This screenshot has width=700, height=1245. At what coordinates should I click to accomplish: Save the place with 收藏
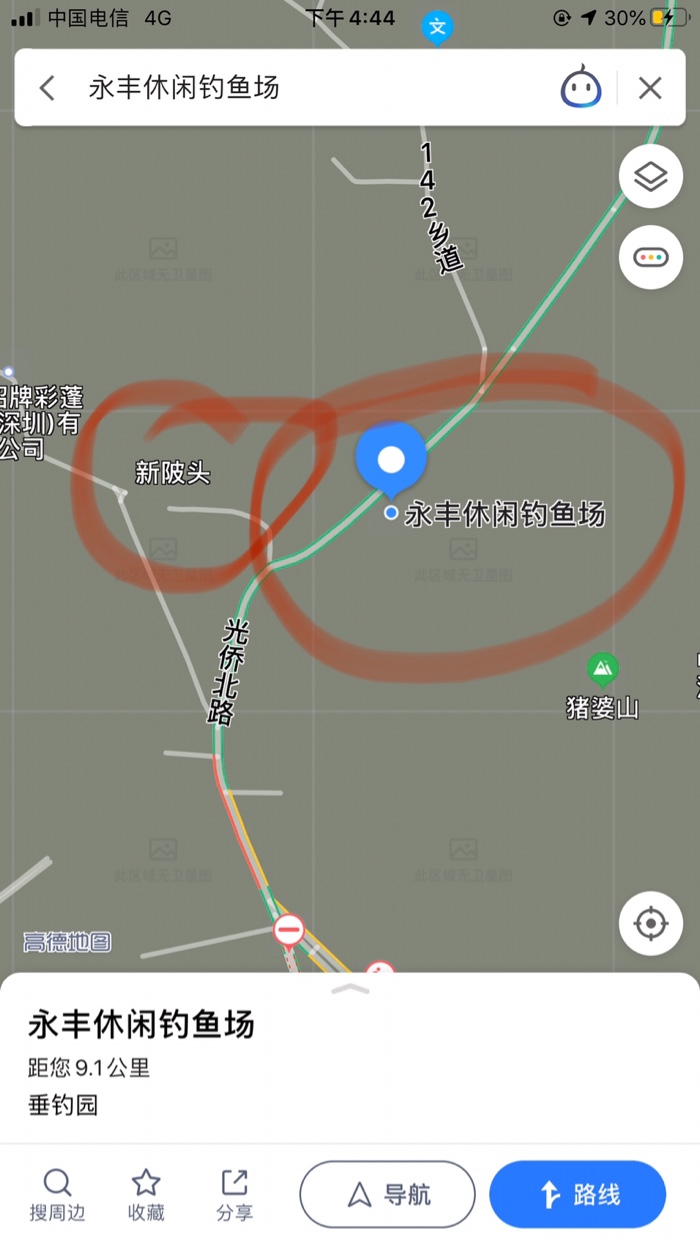coord(146,1195)
